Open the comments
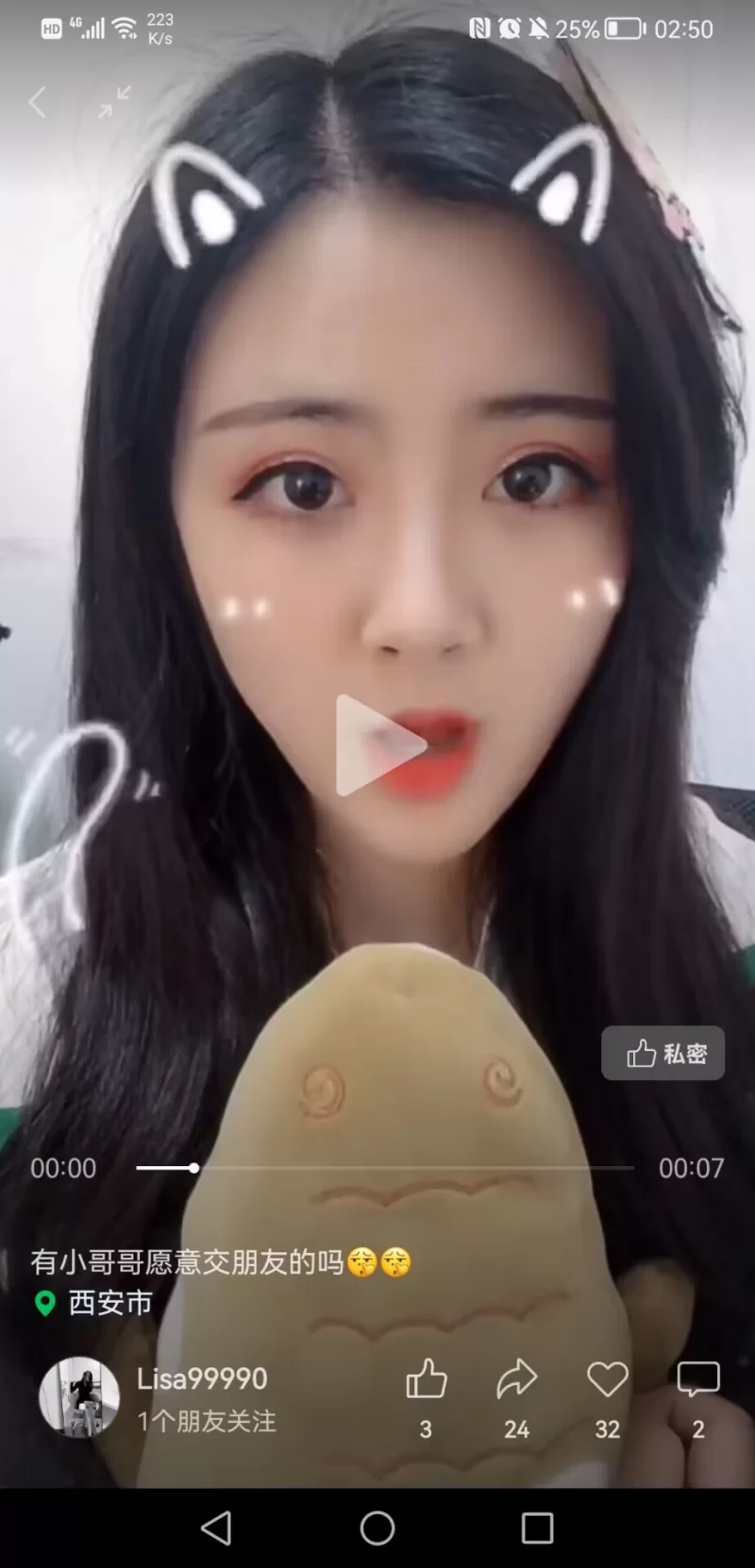The image size is (755, 1568). tap(698, 1380)
